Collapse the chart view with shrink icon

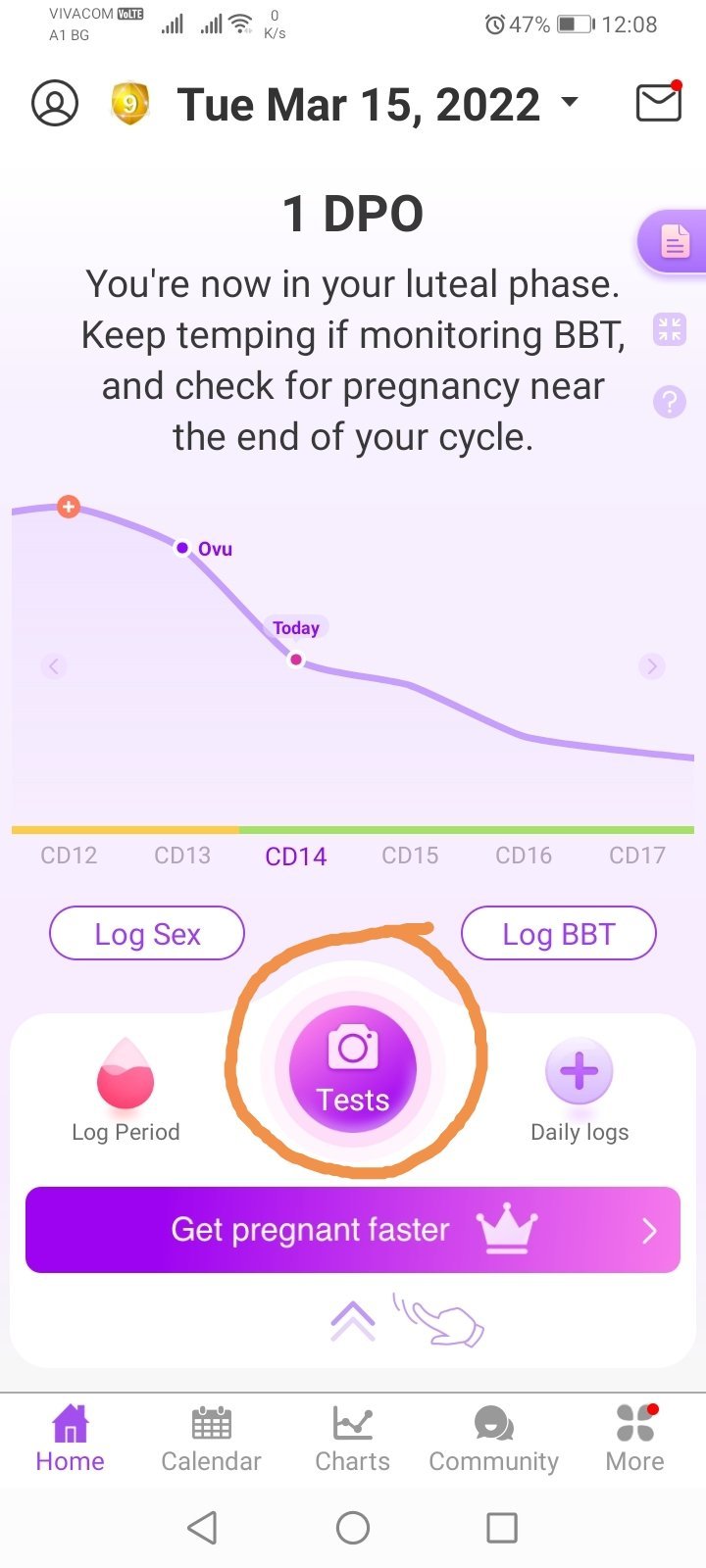[670, 329]
